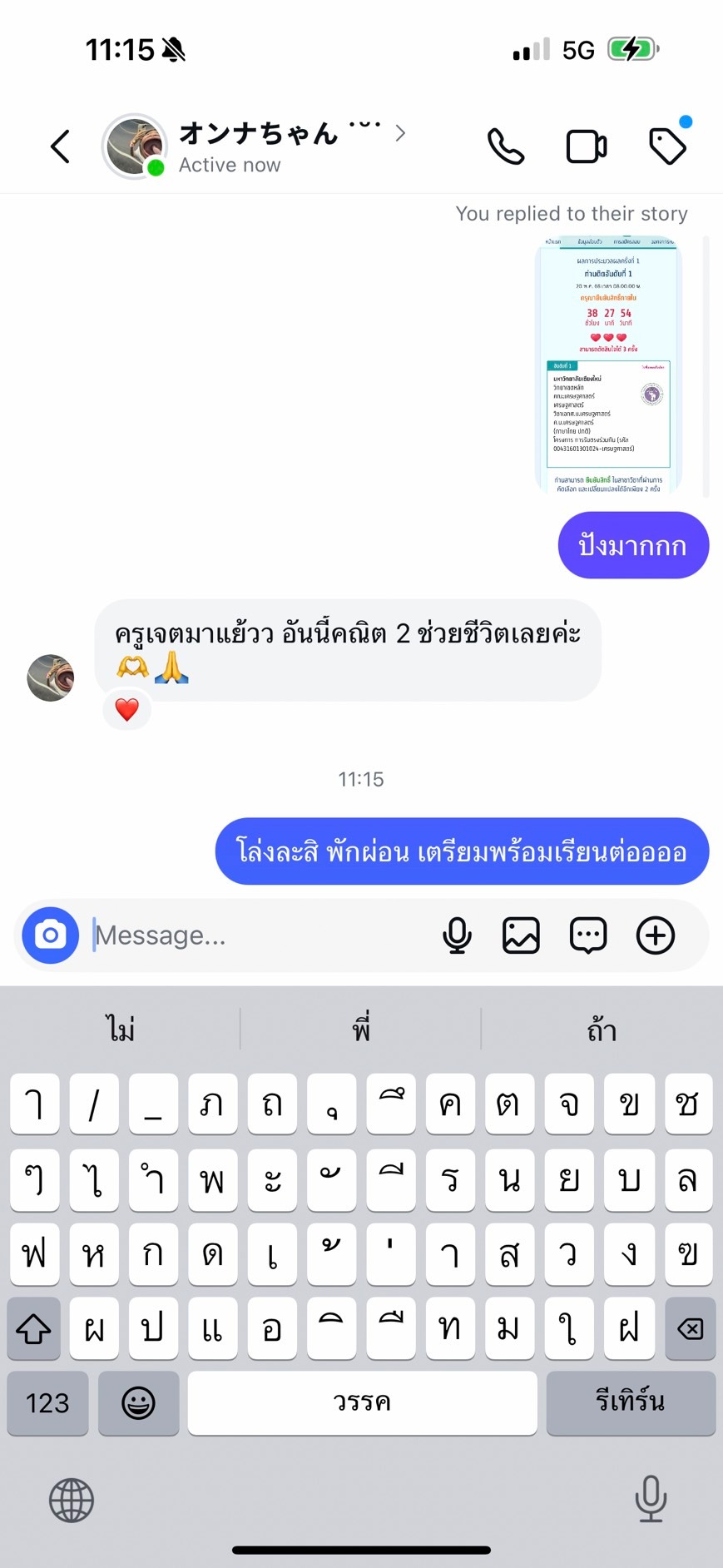Screen dimensions: 723x1568
Task: Open the replied story thumbnail
Action: (610, 365)
